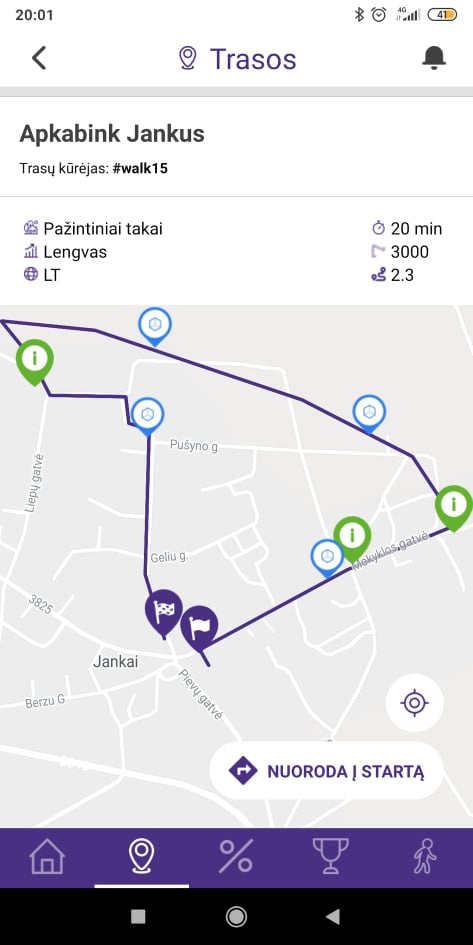Go back using the top-left arrow
The width and height of the screenshot is (473, 945).
tap(39, 58)
